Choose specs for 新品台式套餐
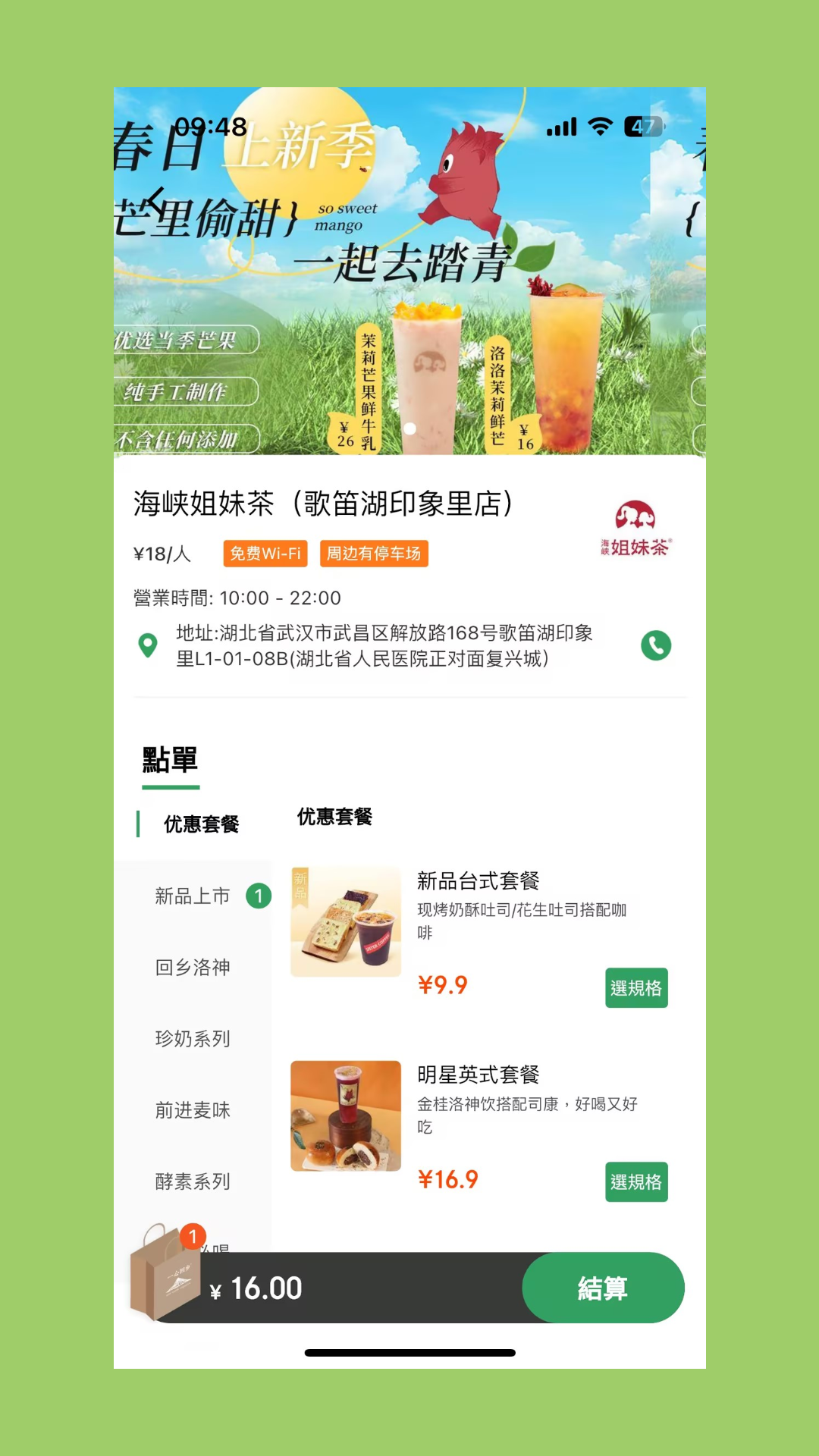819x1456 pixels. [x=636, y=988]
